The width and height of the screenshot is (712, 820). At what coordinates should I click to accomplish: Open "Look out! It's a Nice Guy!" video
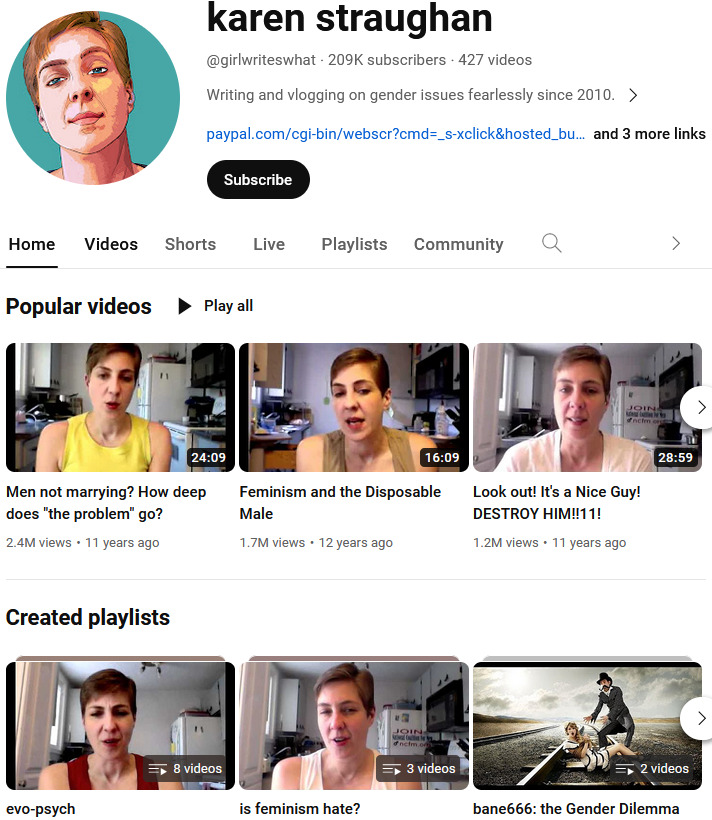[x=587, y=407]
